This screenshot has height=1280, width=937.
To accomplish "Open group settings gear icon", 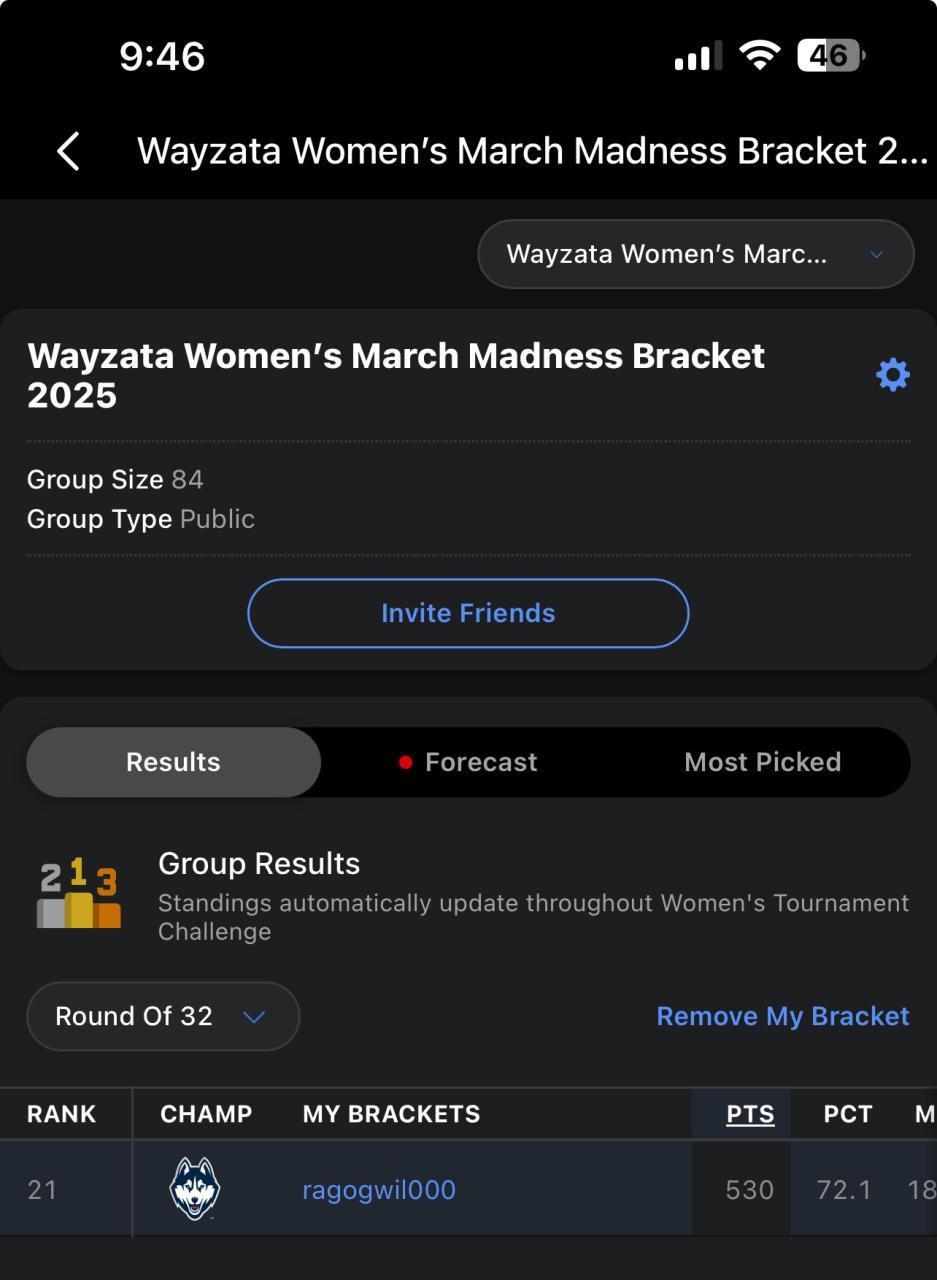I will (x=892, y=376).
